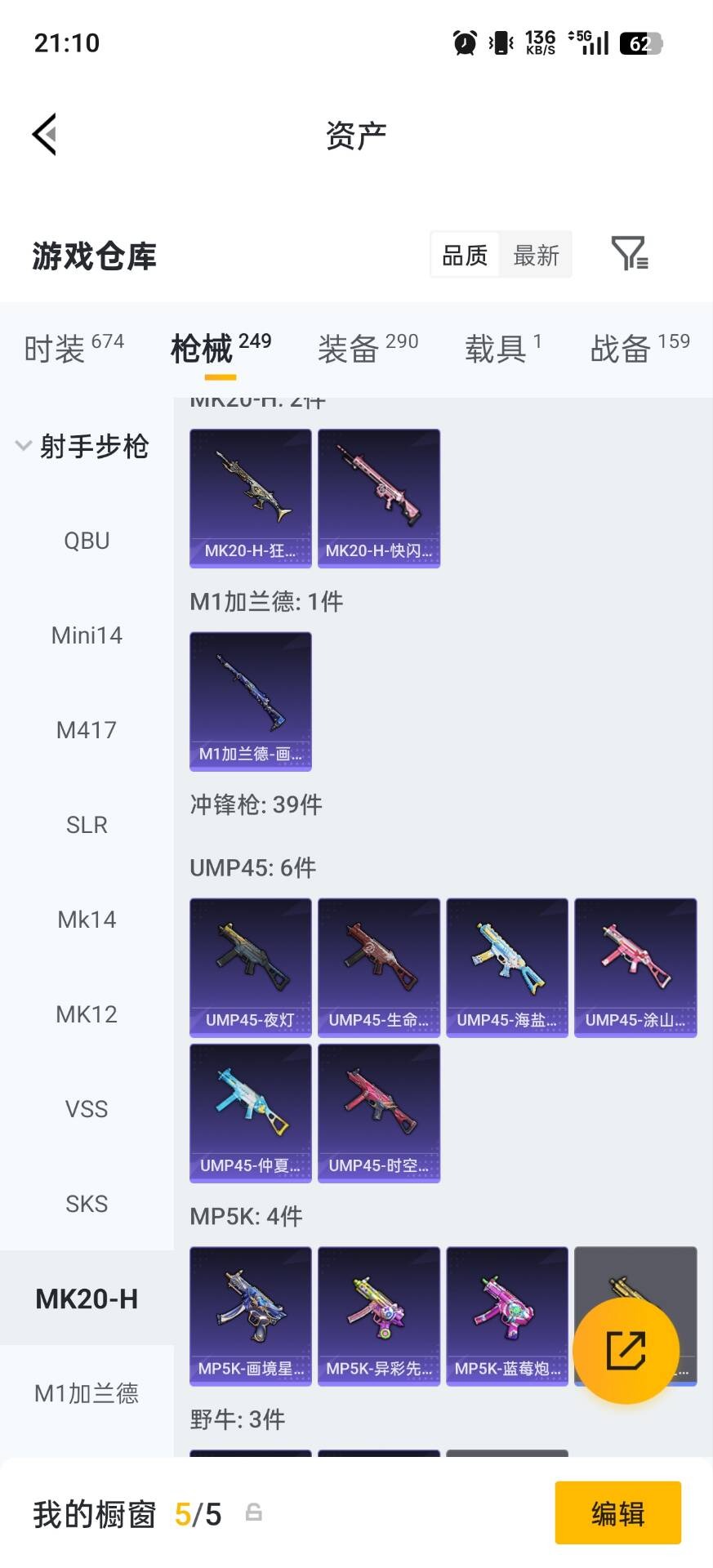Select the SLR category in sidebar
Image resolution: width=713 pixels, height=1568 pixels.
pyautogui.click(x=87, y=824)
